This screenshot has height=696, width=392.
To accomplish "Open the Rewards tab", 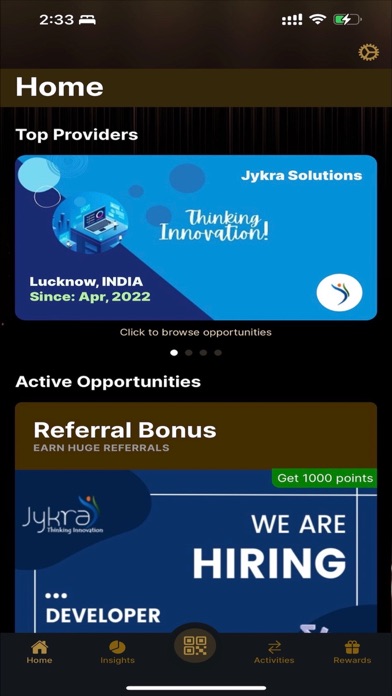I will pyautogui.click(x=352, y=652).
